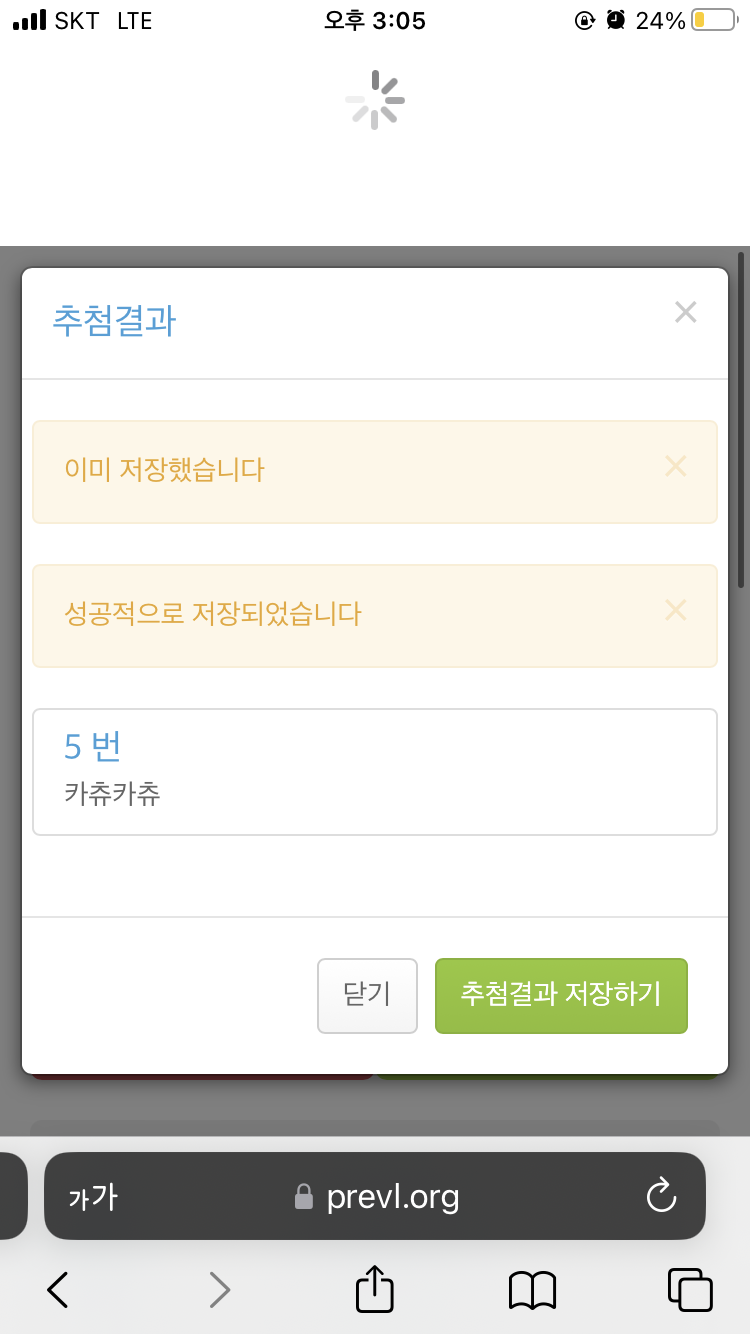This screenshot has width=750, height=1334.
Task: Dismiss the 성공적으로 저장되었습니다 alert
Action: tap(676, 610)
